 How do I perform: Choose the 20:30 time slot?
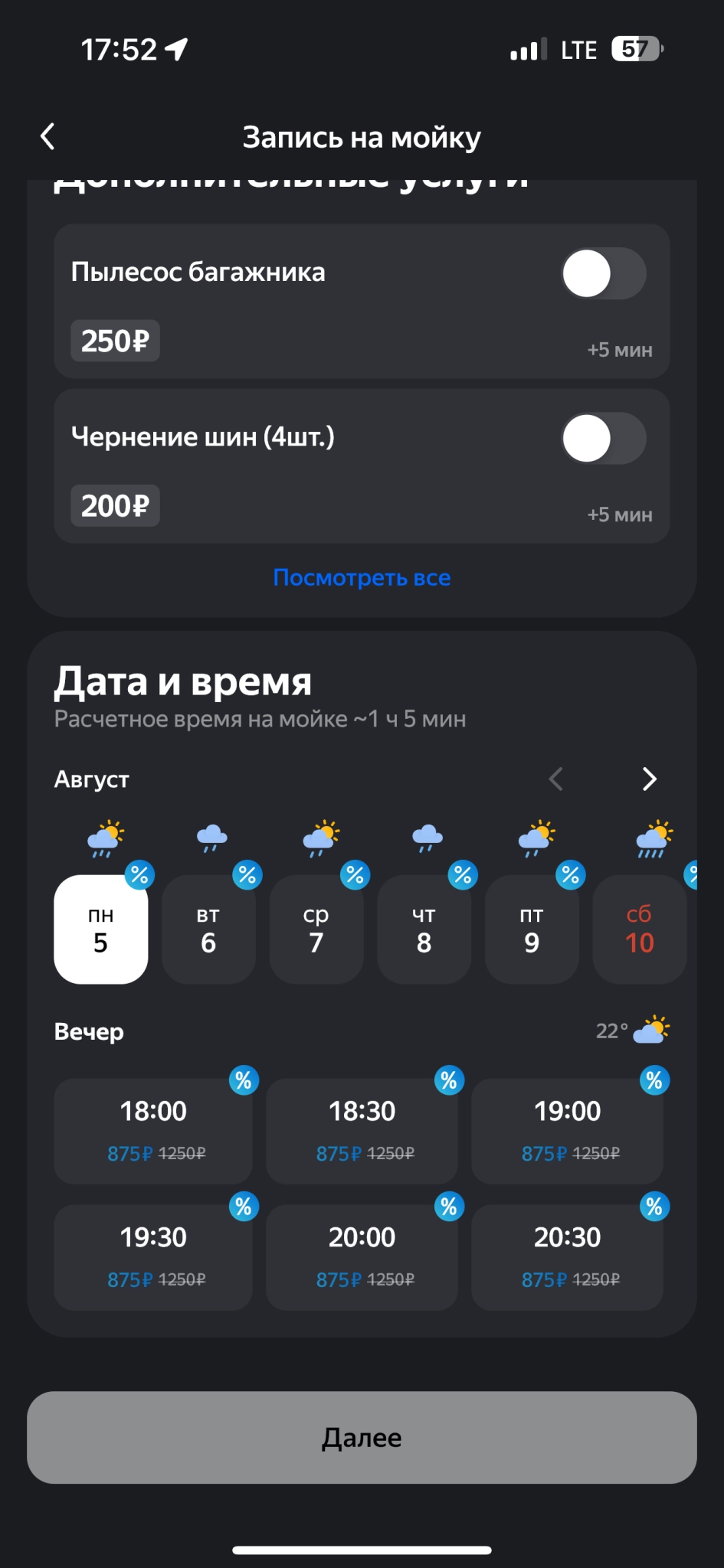[x=567, y=1256]
